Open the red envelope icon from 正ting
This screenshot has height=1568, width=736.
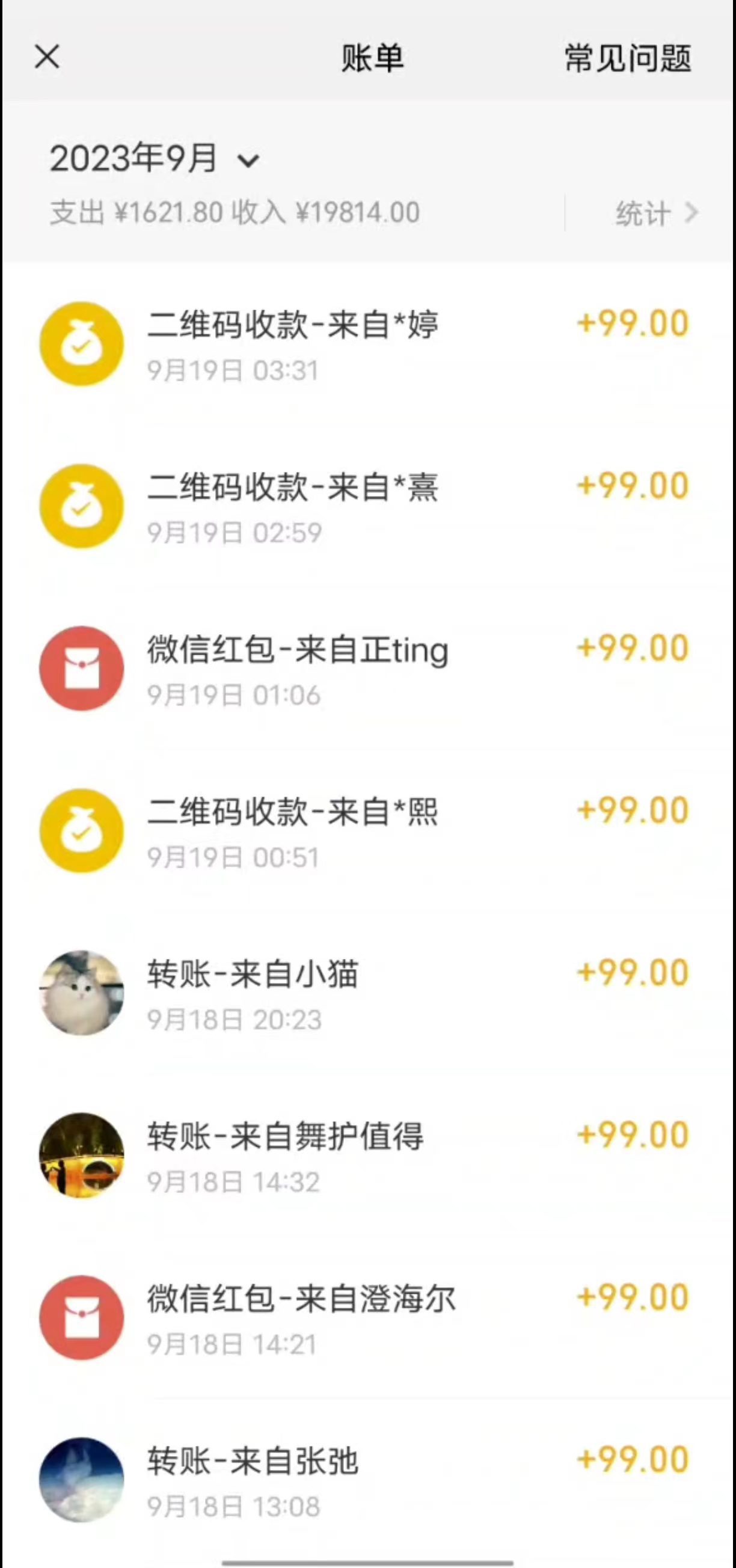click(x=82, y=668)
